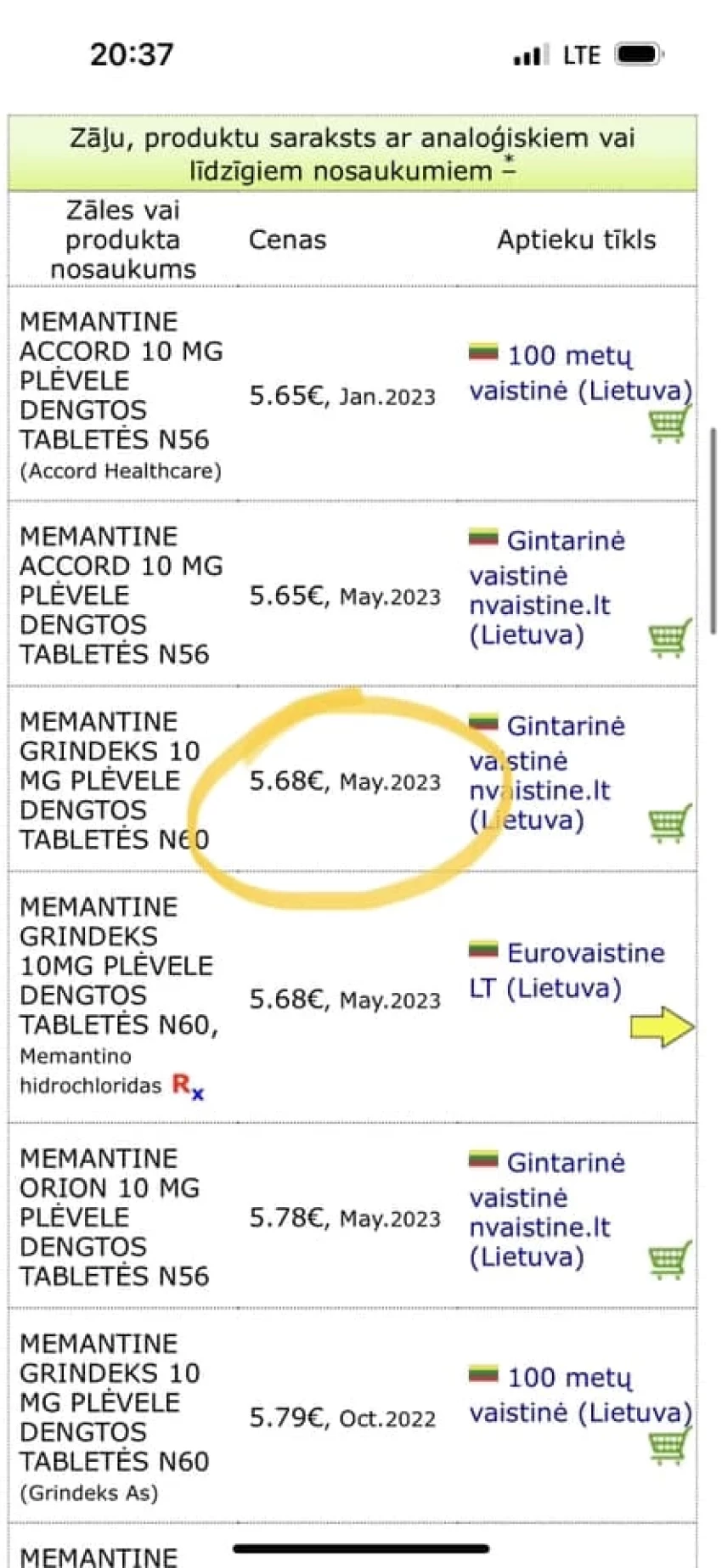Tap cart icon in the Memantine Orion row
Screen dimensions: 722x1568
[x=670, y=1261]
